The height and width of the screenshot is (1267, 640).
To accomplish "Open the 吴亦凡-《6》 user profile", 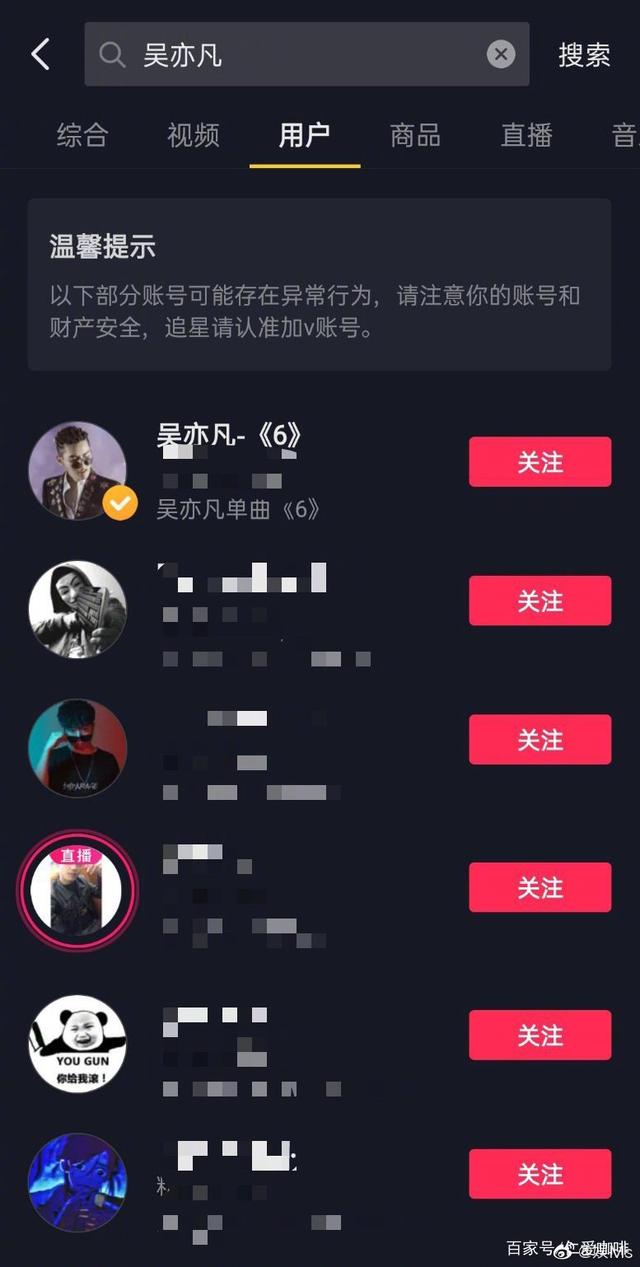I will tap(228, 437).
